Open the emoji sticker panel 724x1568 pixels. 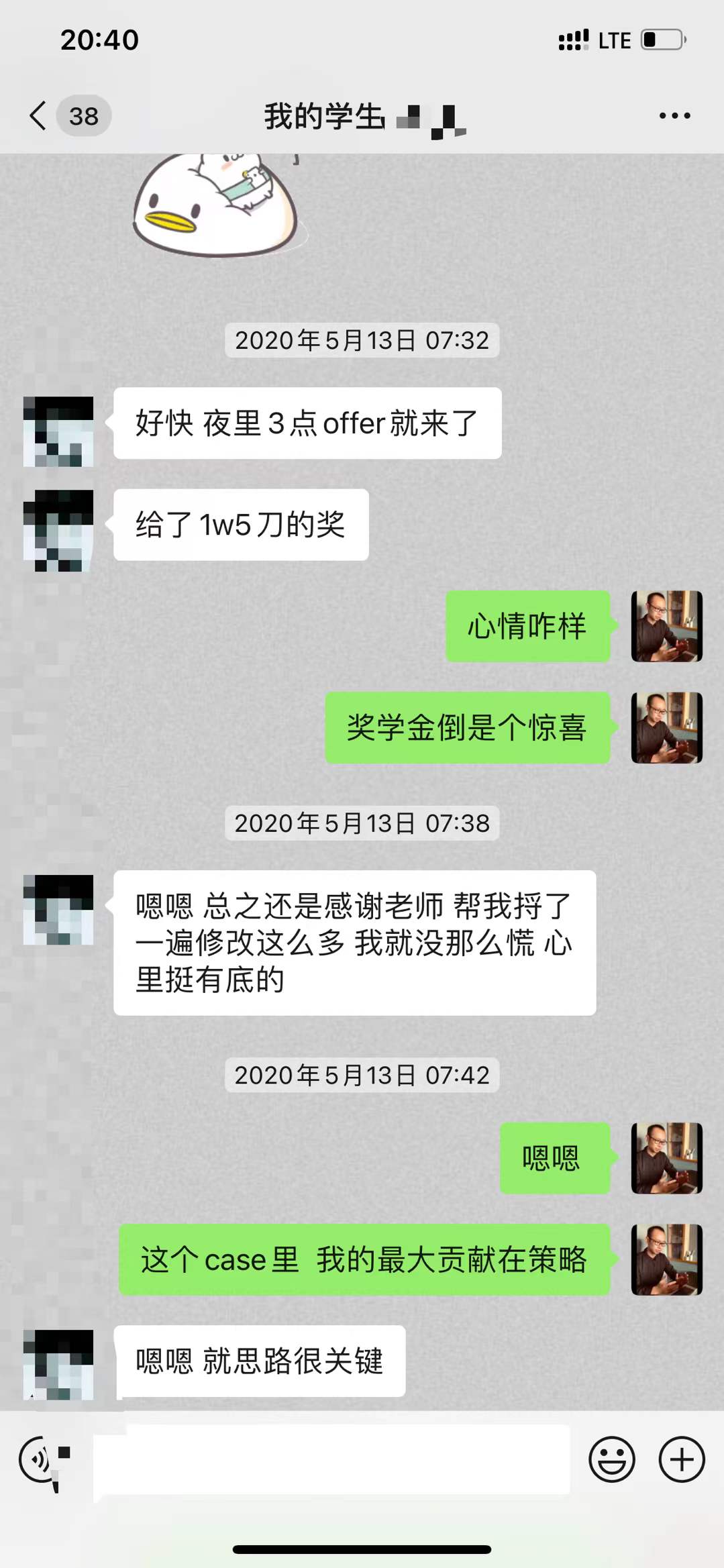coord(611,1459)
